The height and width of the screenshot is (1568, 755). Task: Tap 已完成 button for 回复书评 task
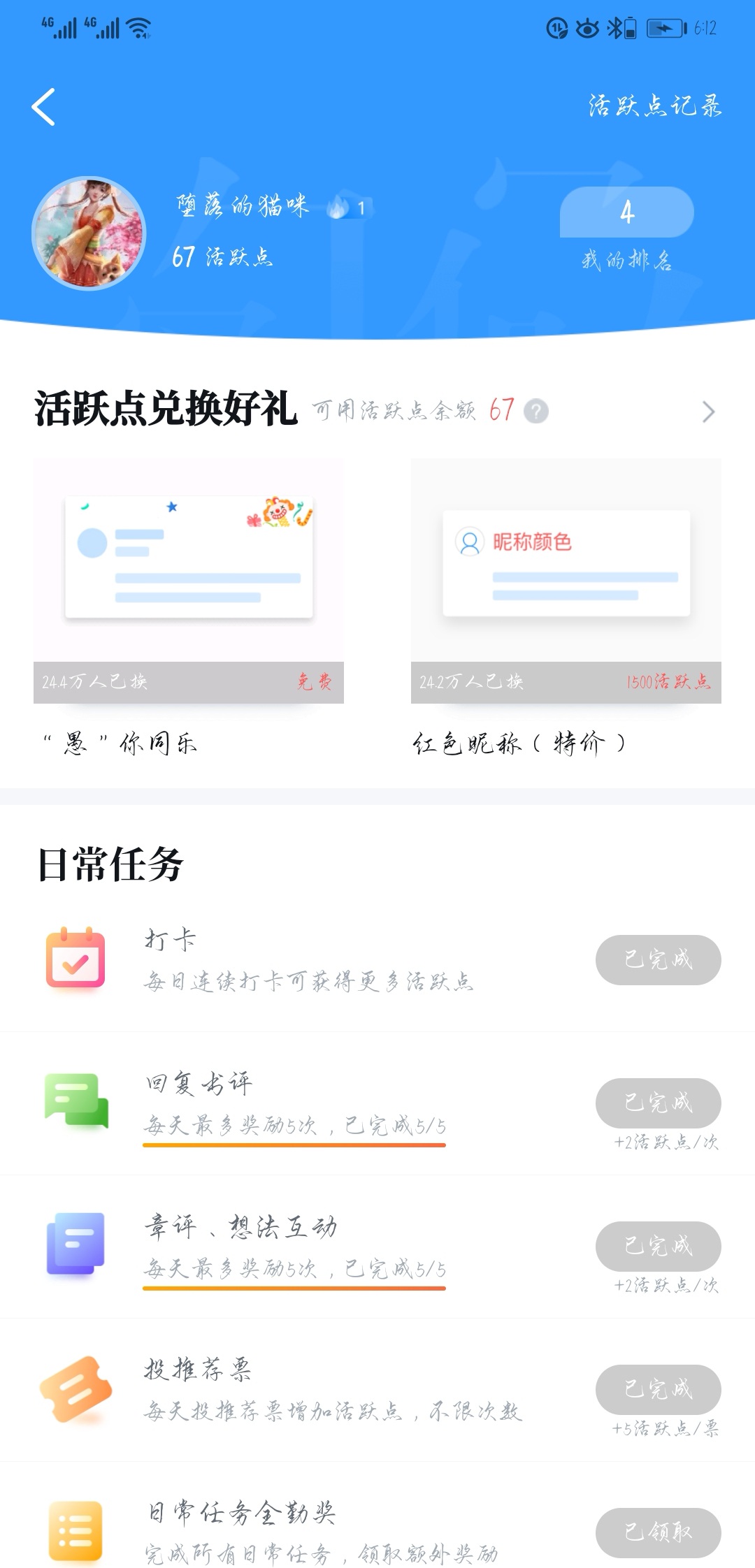pyautogui.click(x=658, y=1103)
